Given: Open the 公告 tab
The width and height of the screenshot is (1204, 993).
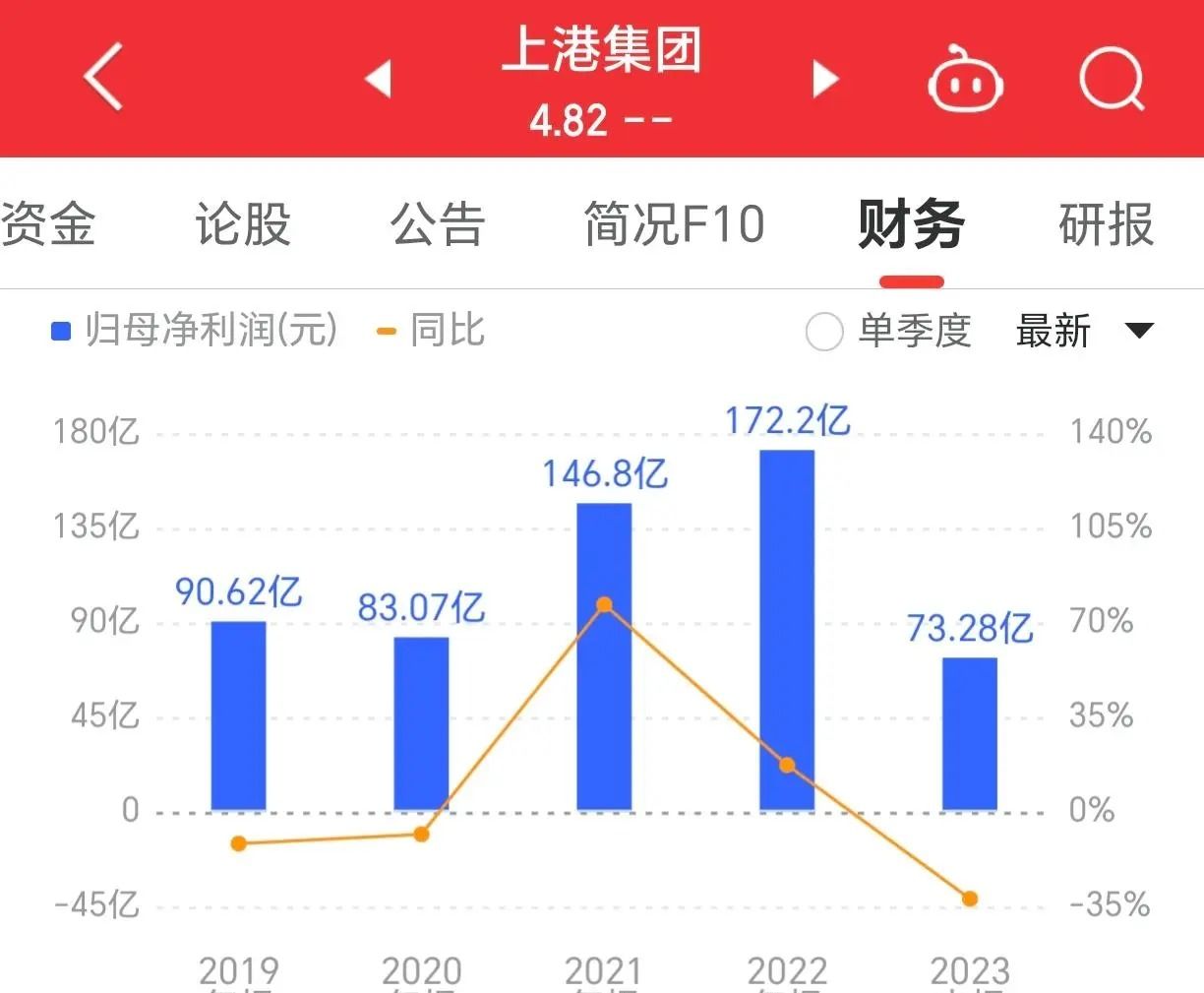Looking at the screenshot, I should [438, 224].
